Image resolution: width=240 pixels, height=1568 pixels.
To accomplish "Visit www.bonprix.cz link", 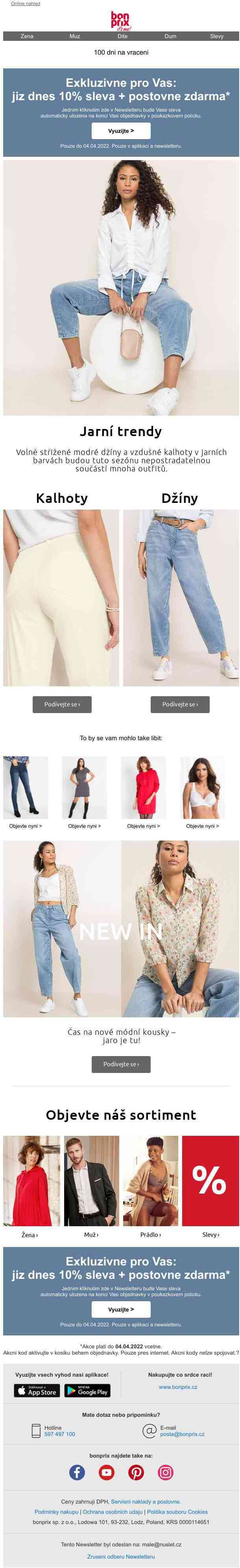I will pos(178,1387).
